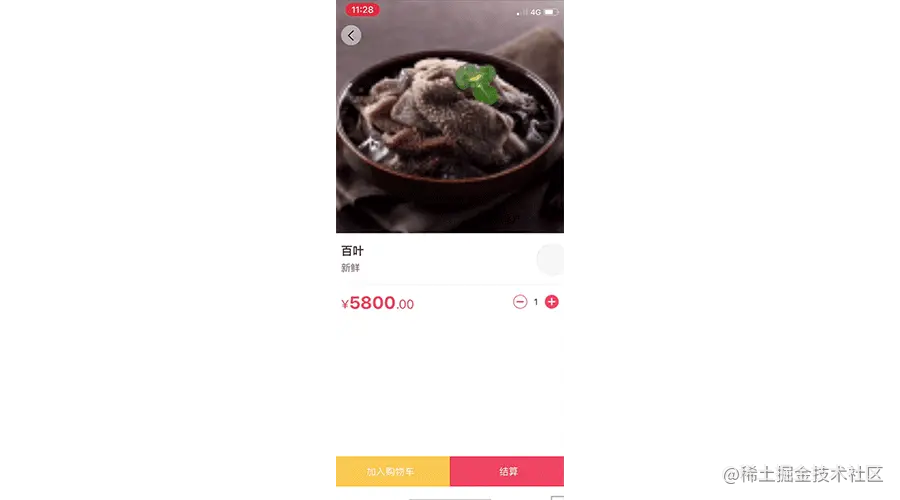Increase quantity with the plus button
Image resolution: width=900 pixels, height=500 pixels.
pos(552,302)
